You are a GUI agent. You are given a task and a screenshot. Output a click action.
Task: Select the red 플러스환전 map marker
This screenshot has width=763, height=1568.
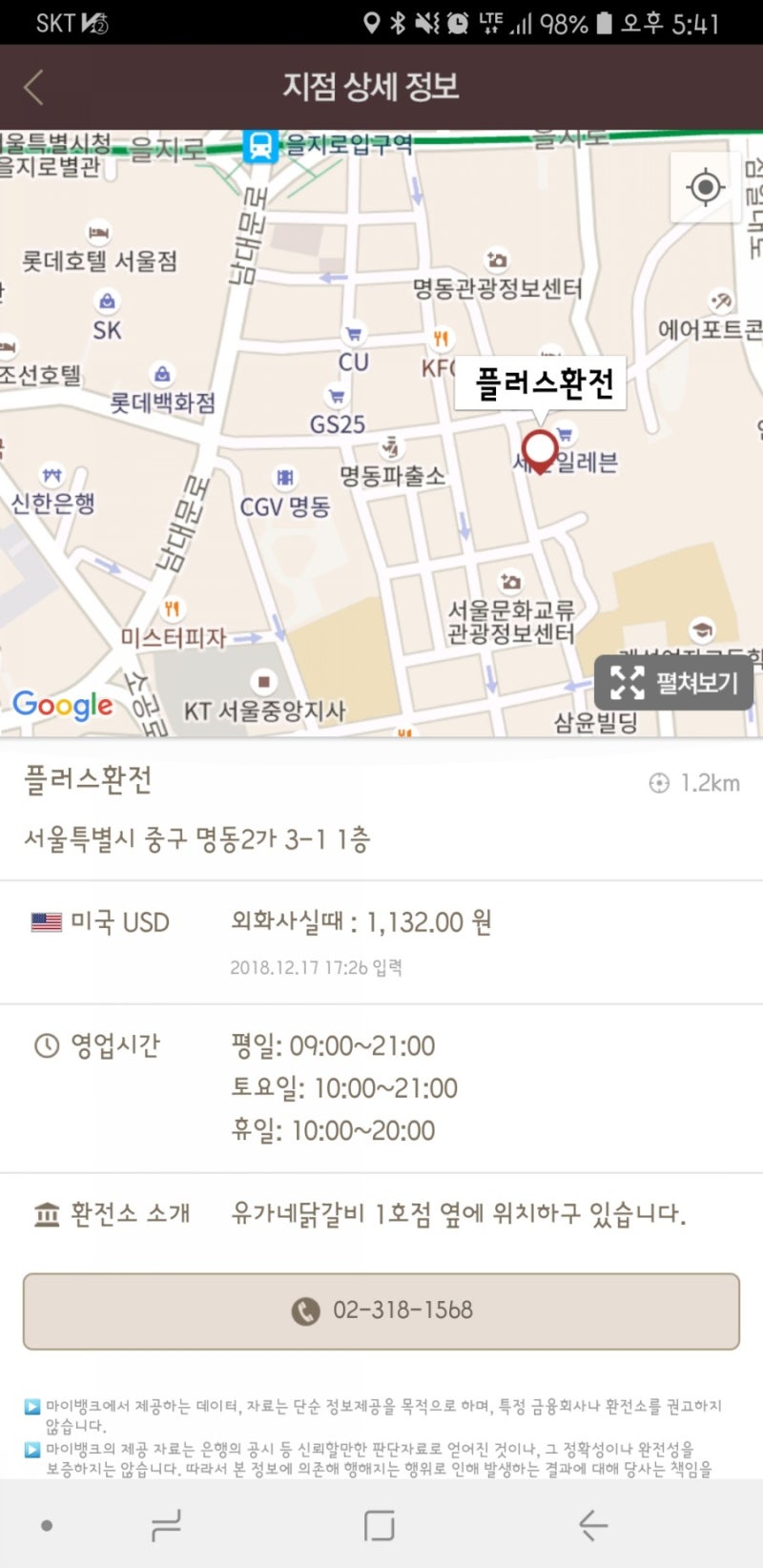click(x=541, y=448)
